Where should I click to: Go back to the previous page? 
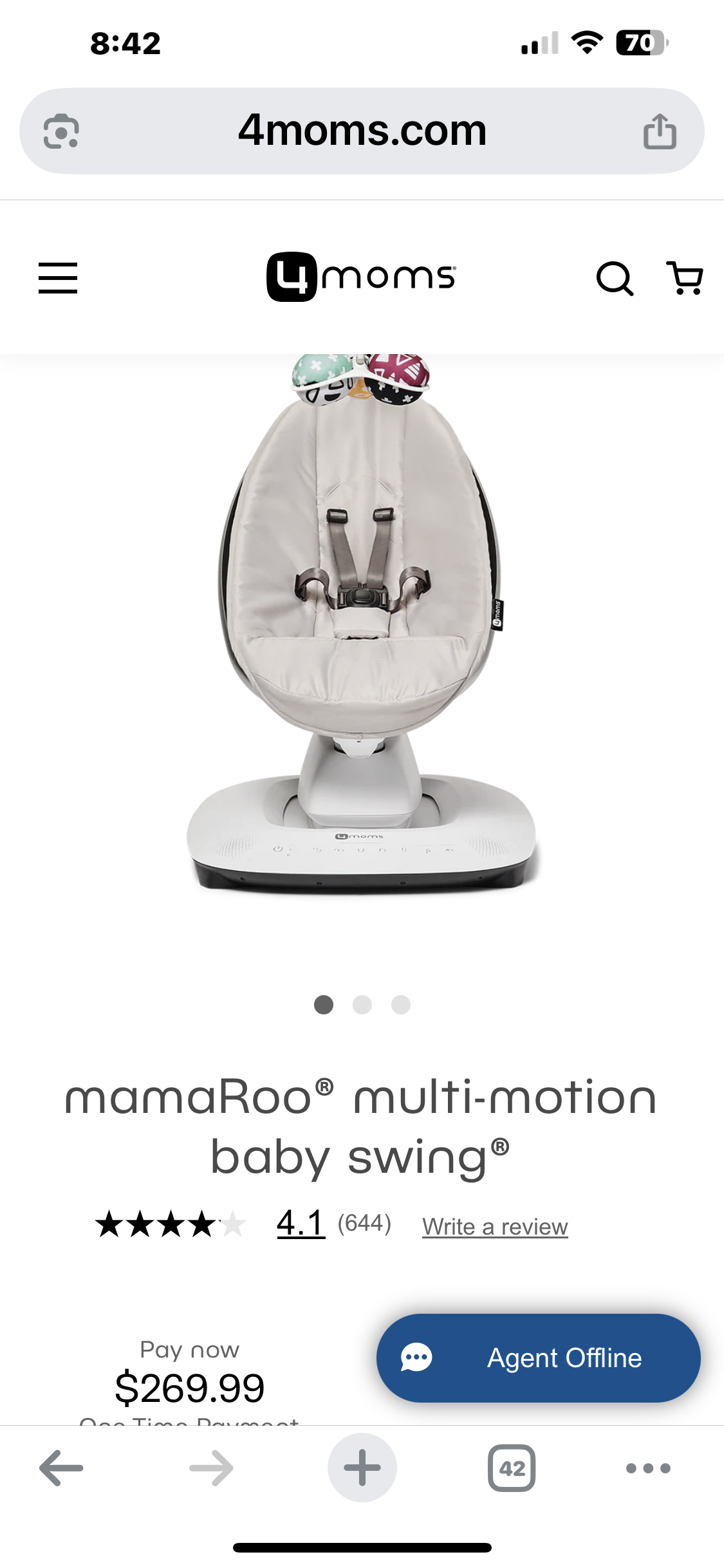coord(61,1468)
